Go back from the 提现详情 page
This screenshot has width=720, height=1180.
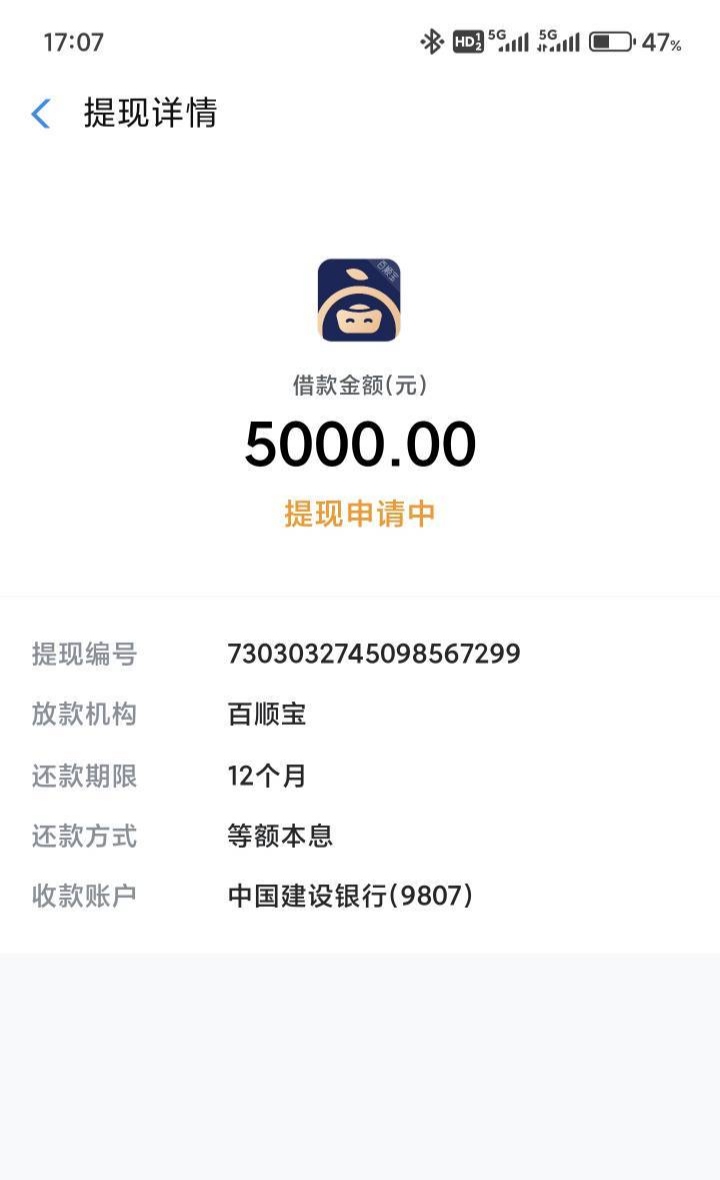click(x=41, y=114)
